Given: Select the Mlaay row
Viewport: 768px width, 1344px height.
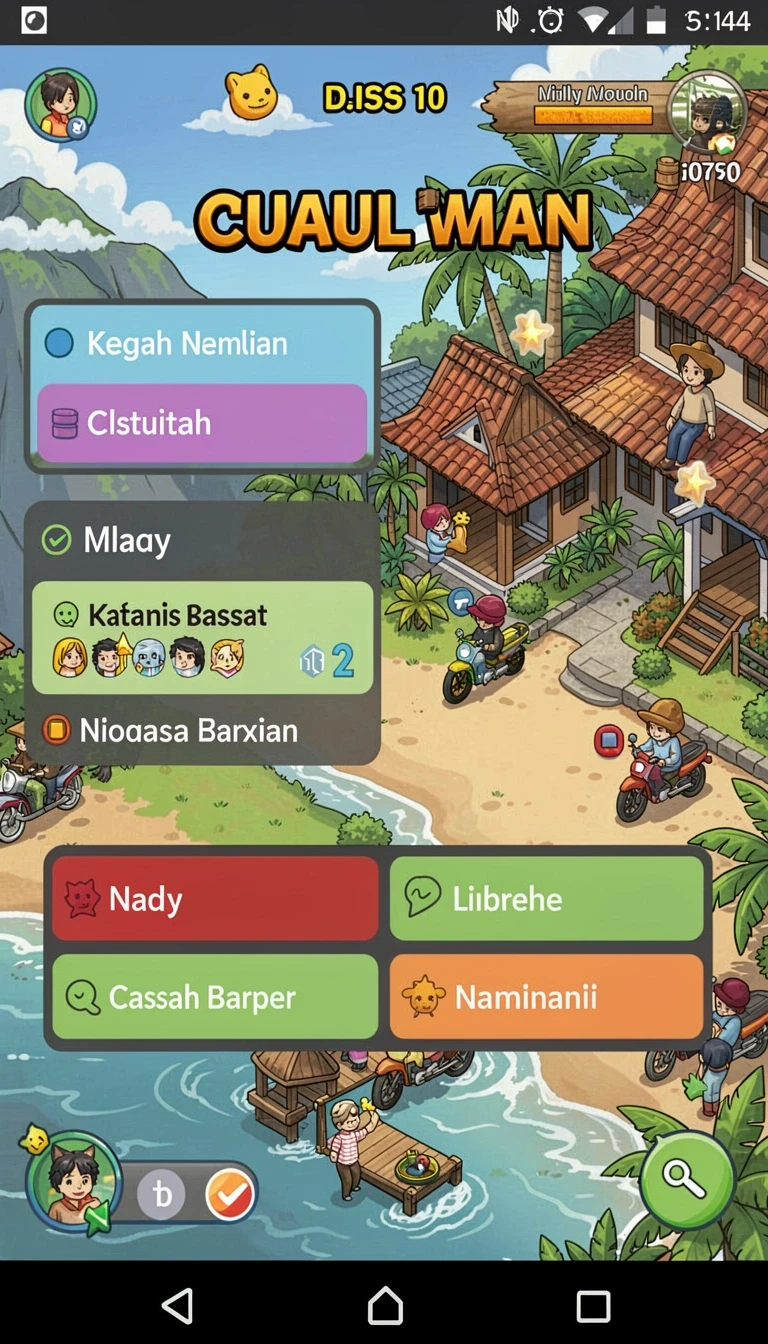Looking at the screenshot, I should (202, 541).
